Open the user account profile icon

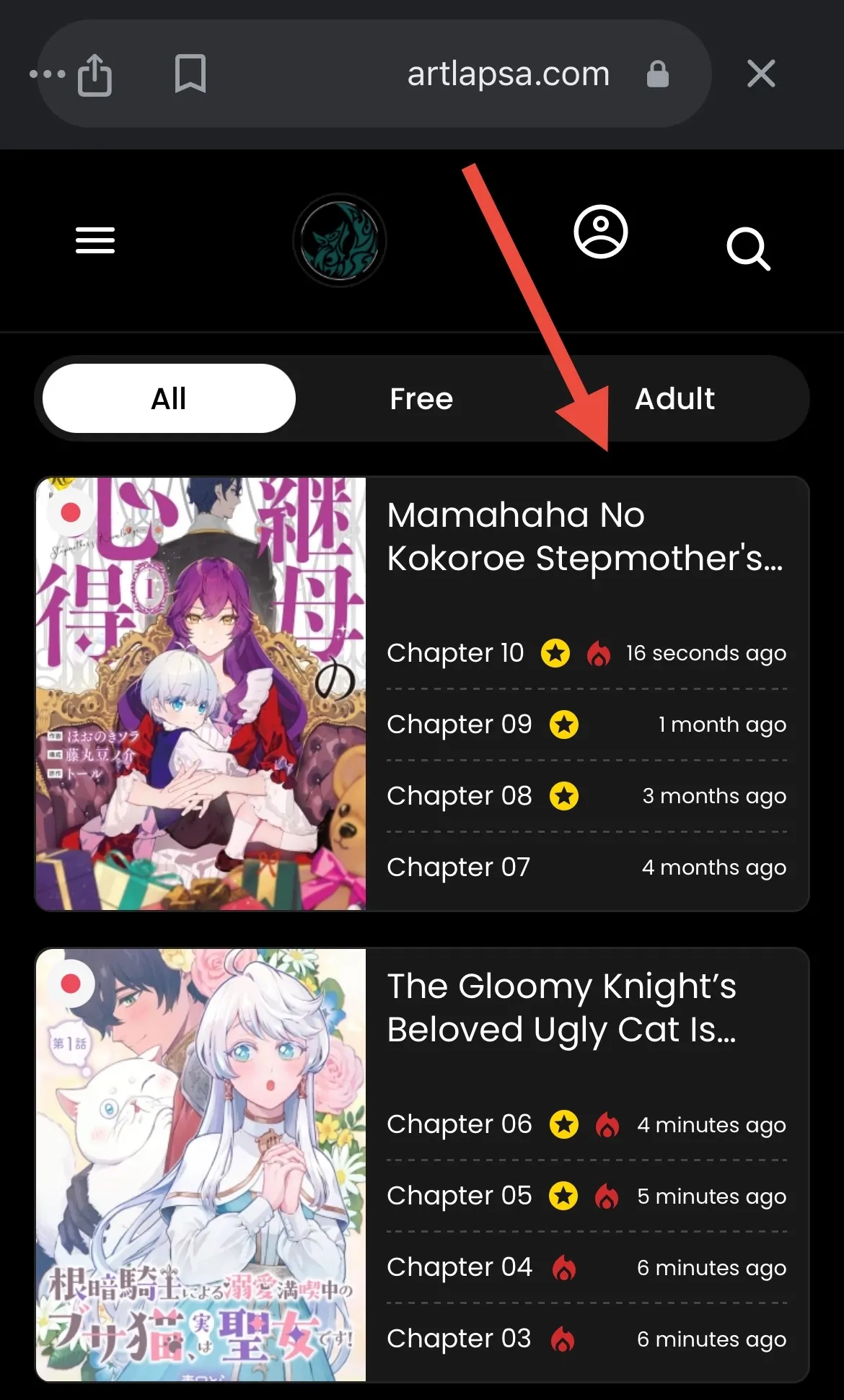tap(600, 232)
